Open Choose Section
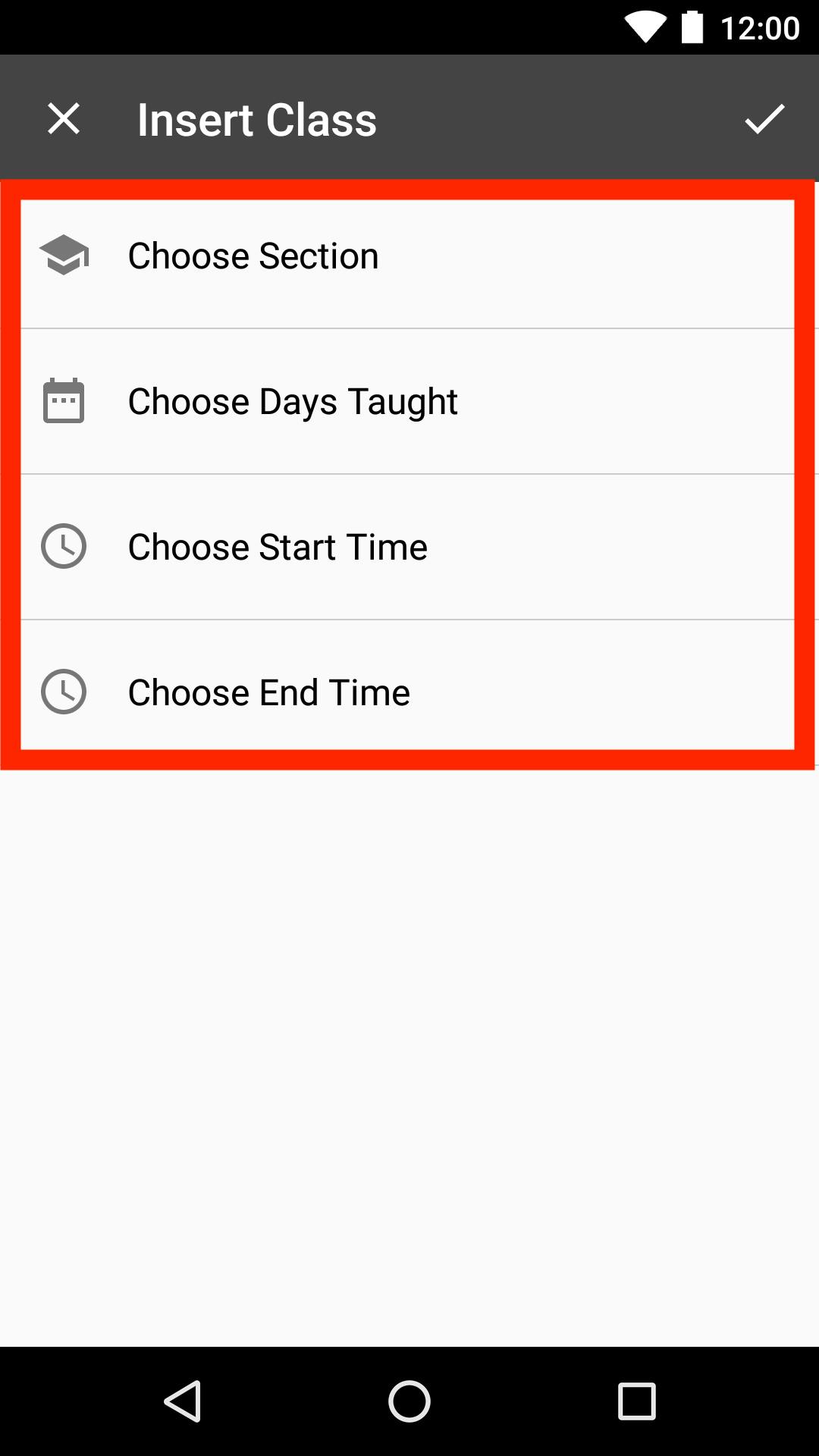The width and height of the screenshot is (819, 1456). click(409, 256)
